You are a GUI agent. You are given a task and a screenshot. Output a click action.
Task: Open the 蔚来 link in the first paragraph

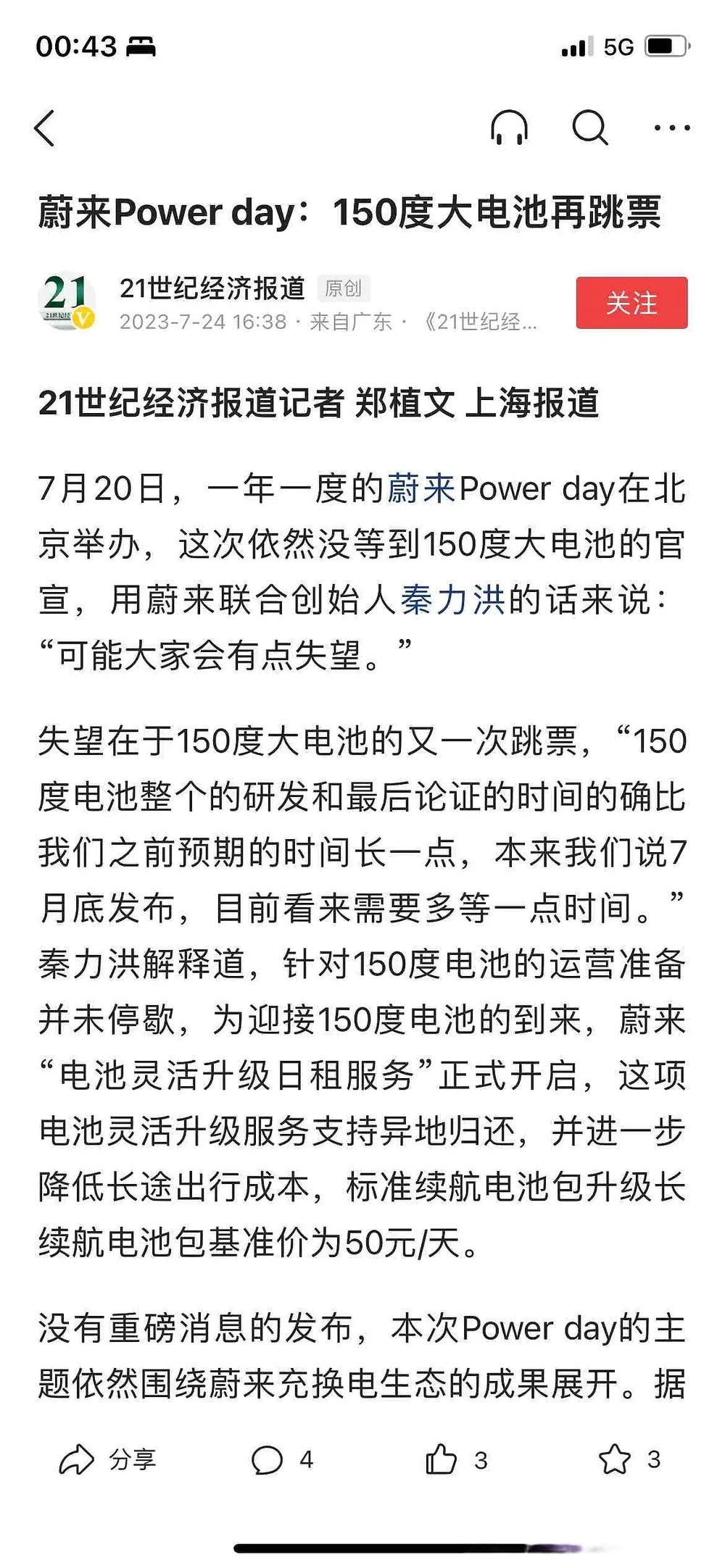[421, 488]
